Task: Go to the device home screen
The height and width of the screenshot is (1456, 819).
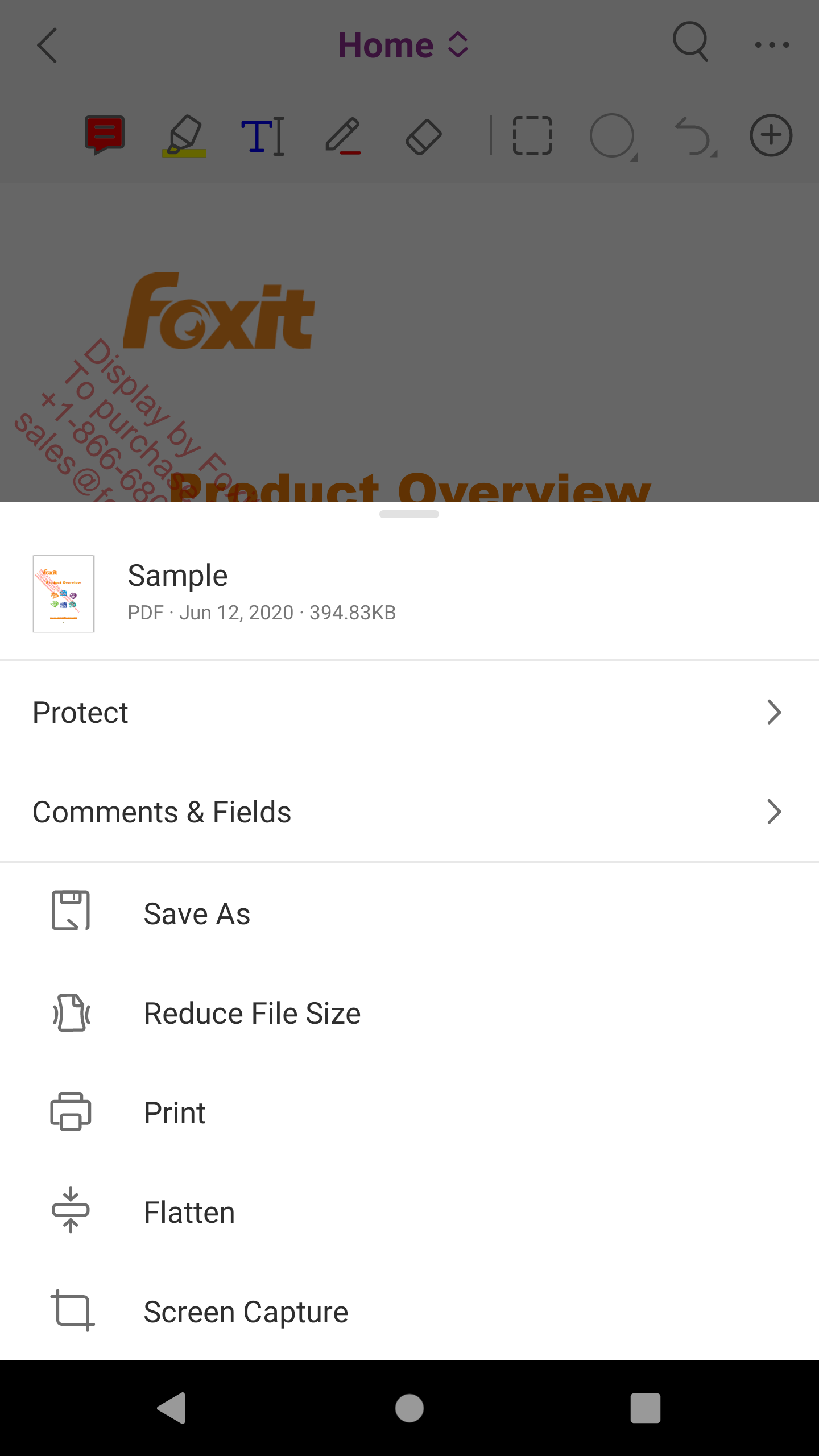Action: coord(409,1408)
